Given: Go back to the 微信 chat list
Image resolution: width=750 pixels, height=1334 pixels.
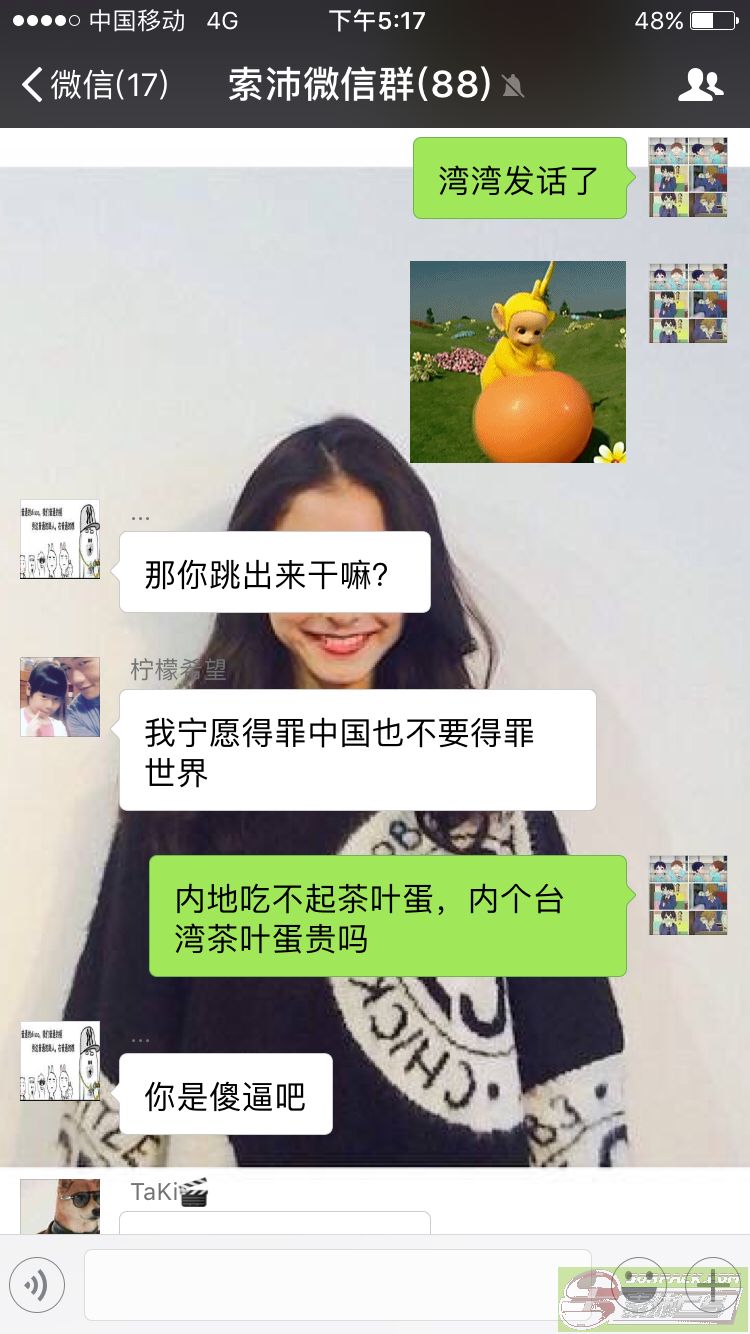Looking at the screenshot, I should (95, 84).
